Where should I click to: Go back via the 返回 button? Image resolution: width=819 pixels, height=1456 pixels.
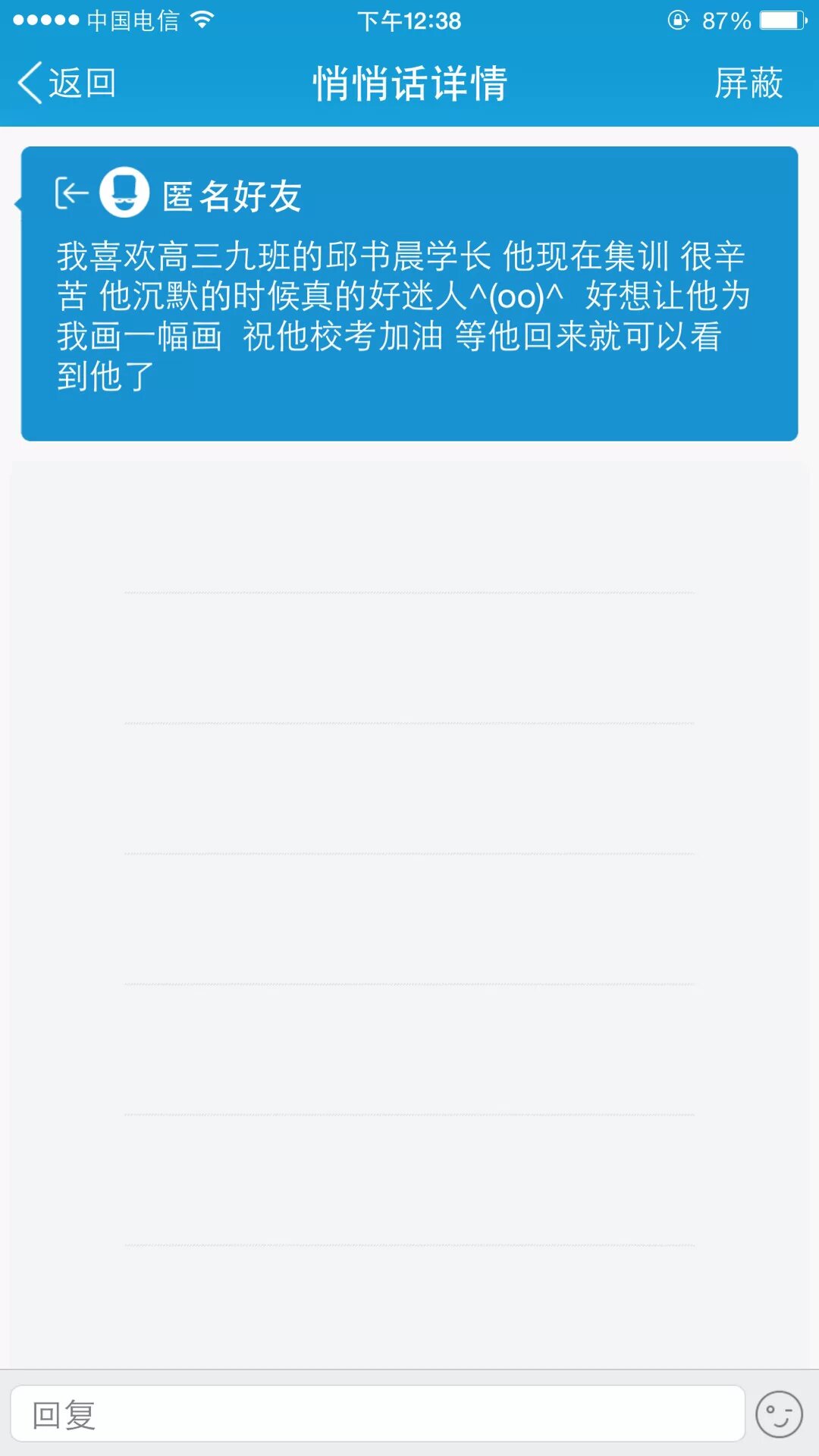[x=67, y=83]
